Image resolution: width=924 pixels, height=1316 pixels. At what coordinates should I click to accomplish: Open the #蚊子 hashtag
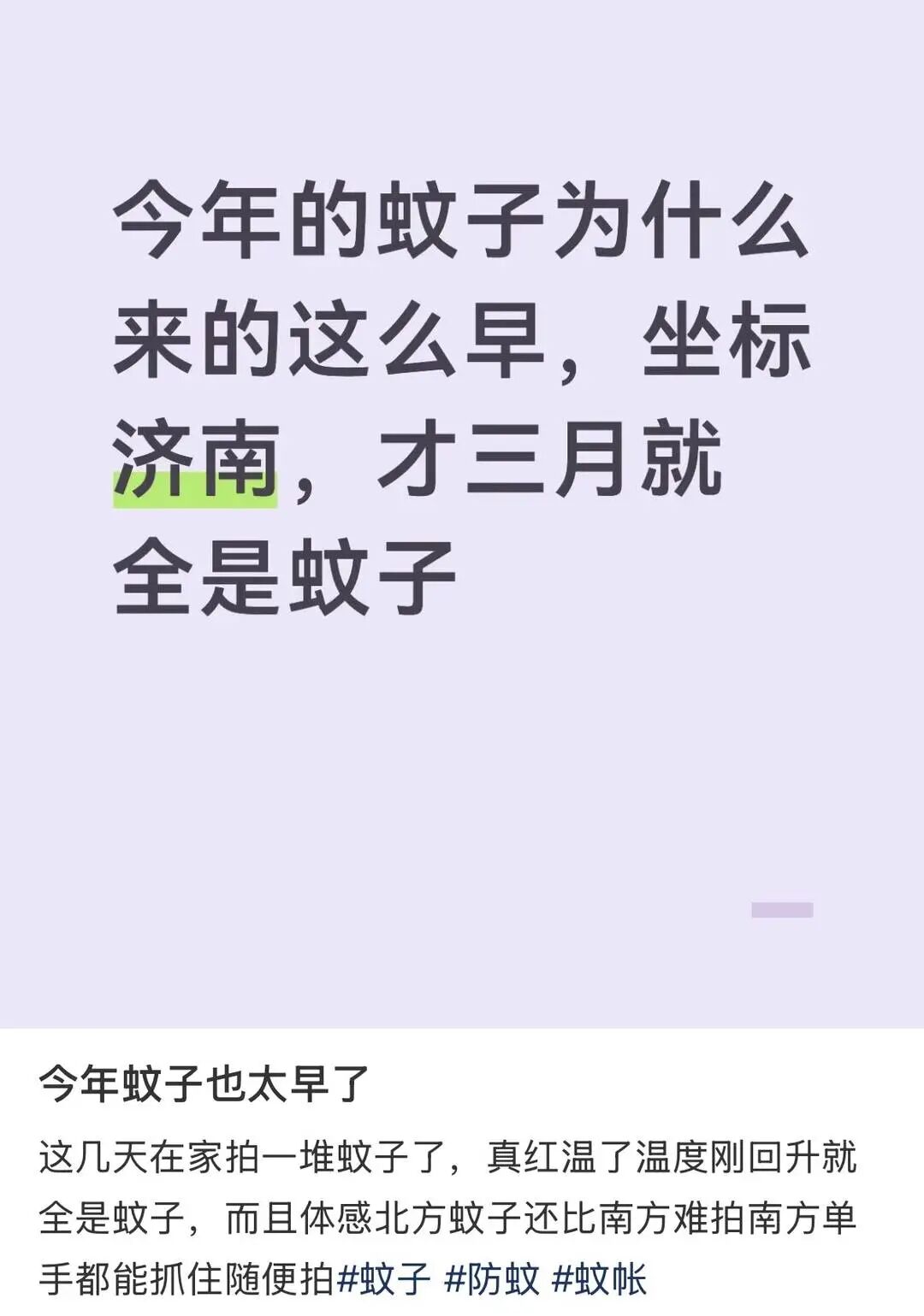384,1279
